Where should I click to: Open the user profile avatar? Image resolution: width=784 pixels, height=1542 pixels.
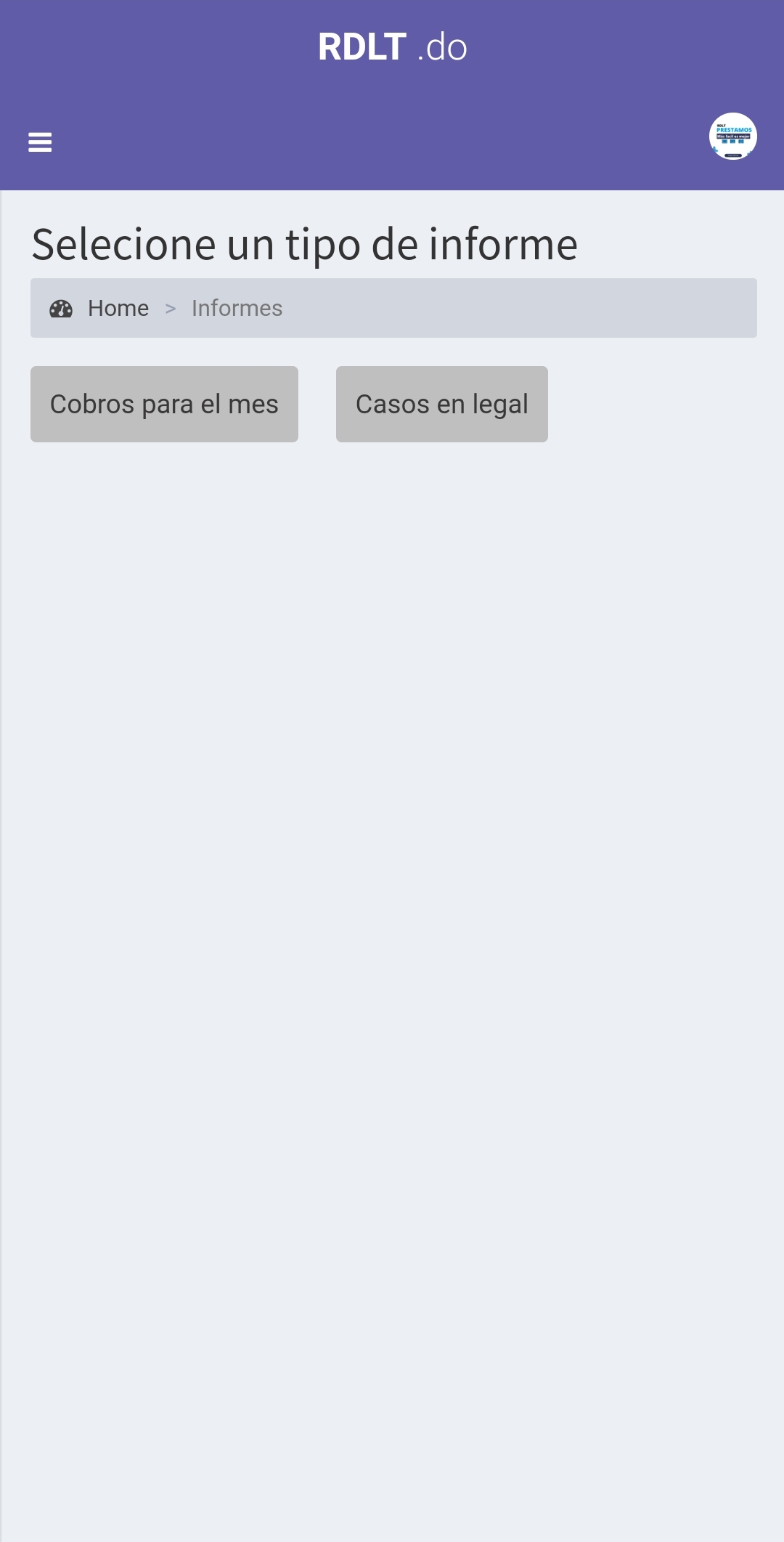click(x=732, y=137)
